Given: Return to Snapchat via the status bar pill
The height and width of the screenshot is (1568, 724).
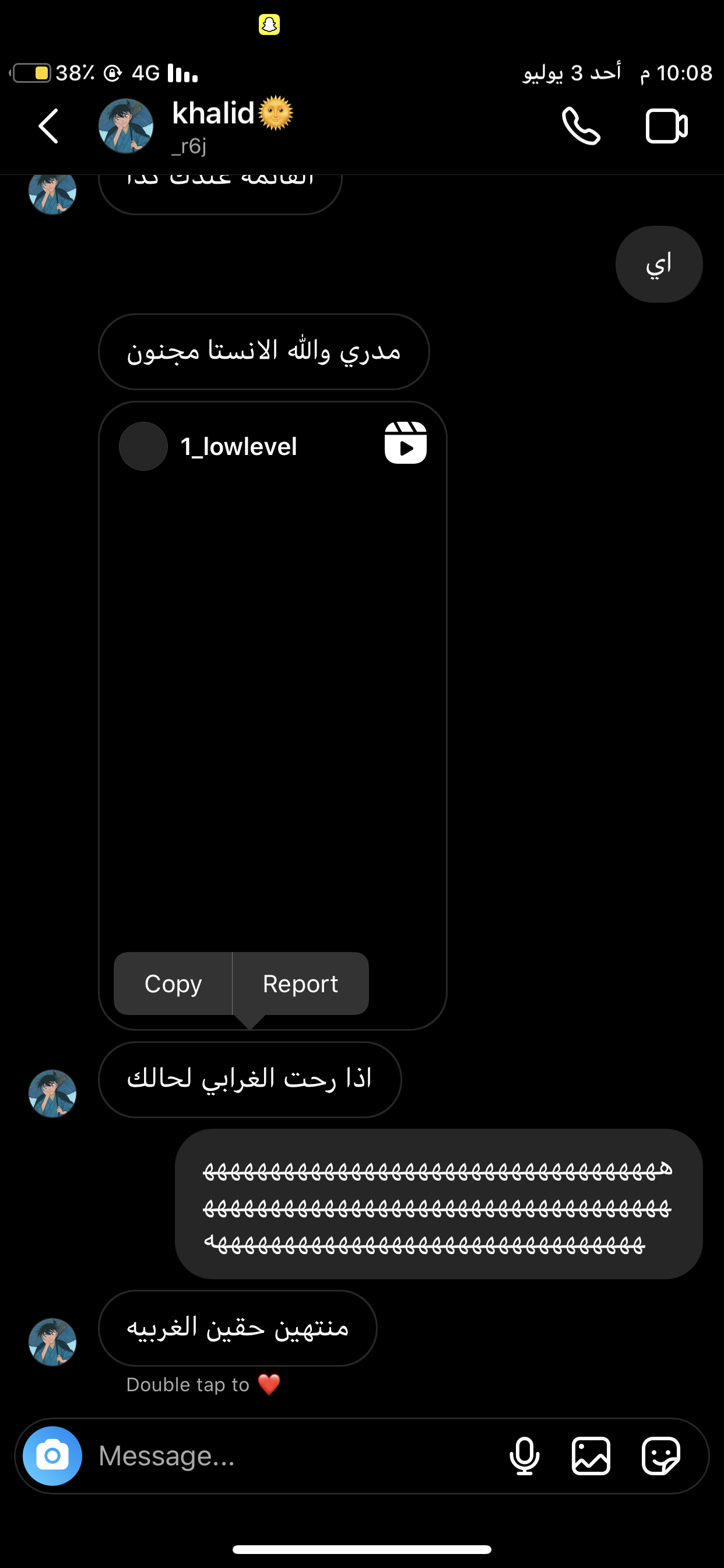Looking at the screenshot, I should click(x=269, y=24).
